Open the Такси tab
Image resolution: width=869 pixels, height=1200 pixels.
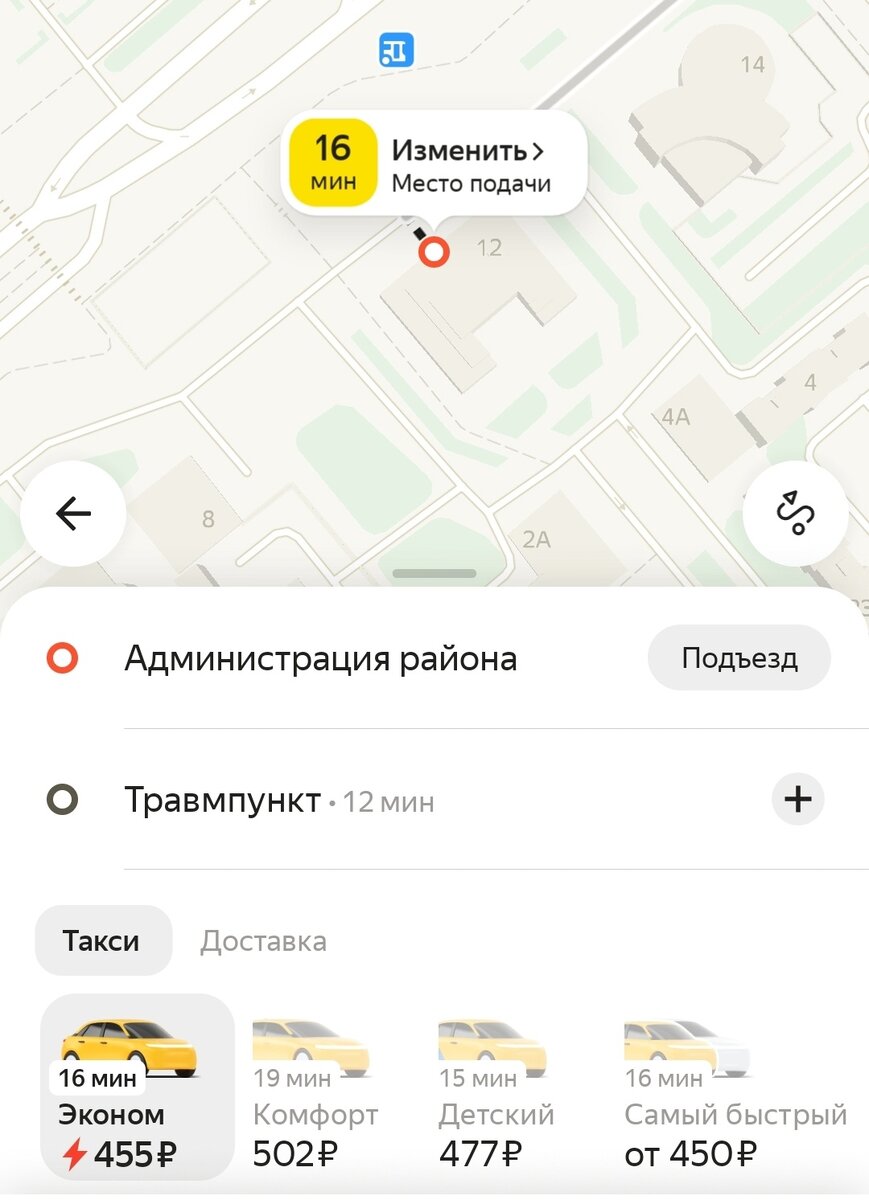point(102,940)
